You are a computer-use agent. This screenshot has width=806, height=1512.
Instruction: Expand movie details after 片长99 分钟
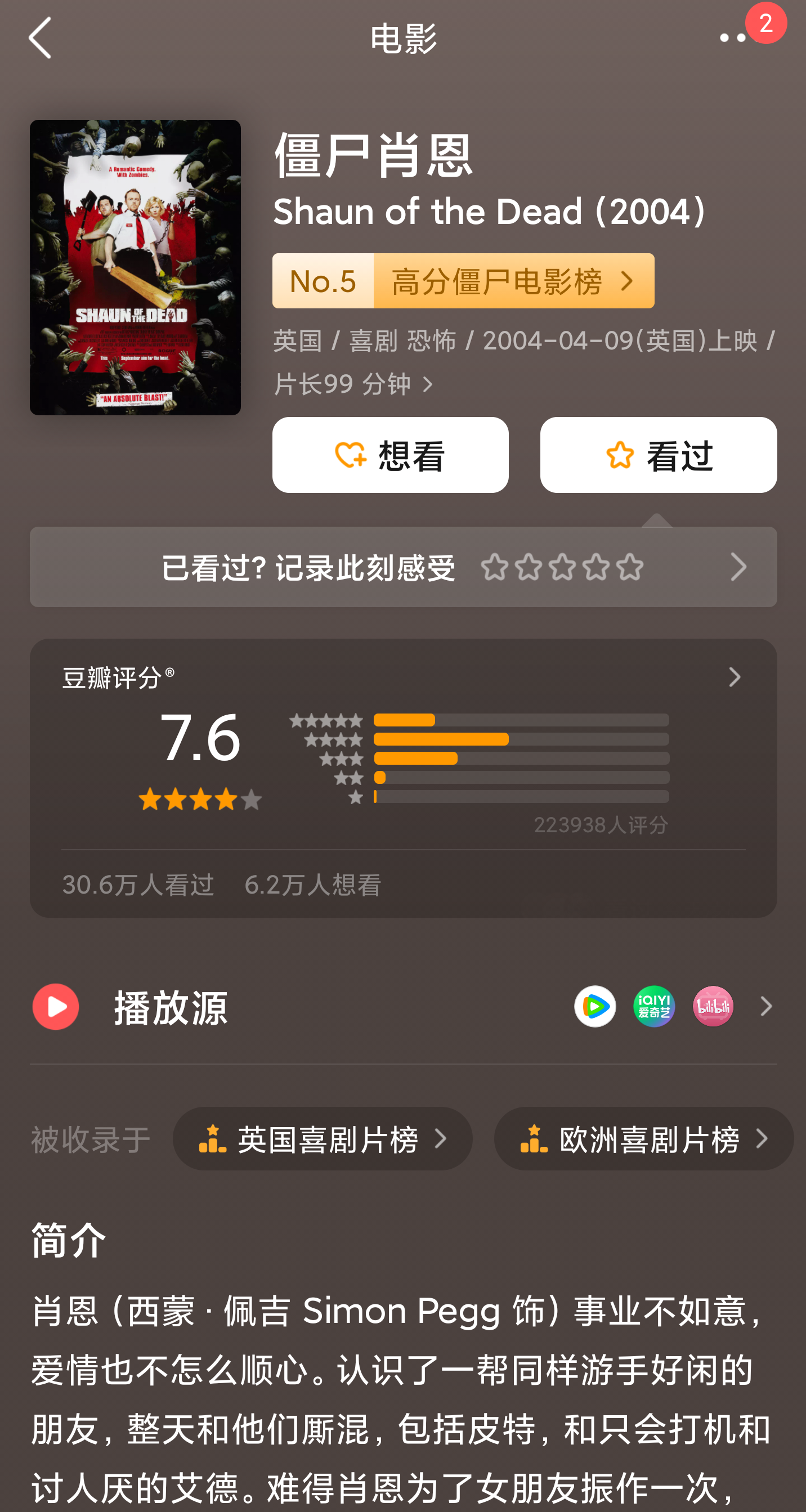pos(428,384)
